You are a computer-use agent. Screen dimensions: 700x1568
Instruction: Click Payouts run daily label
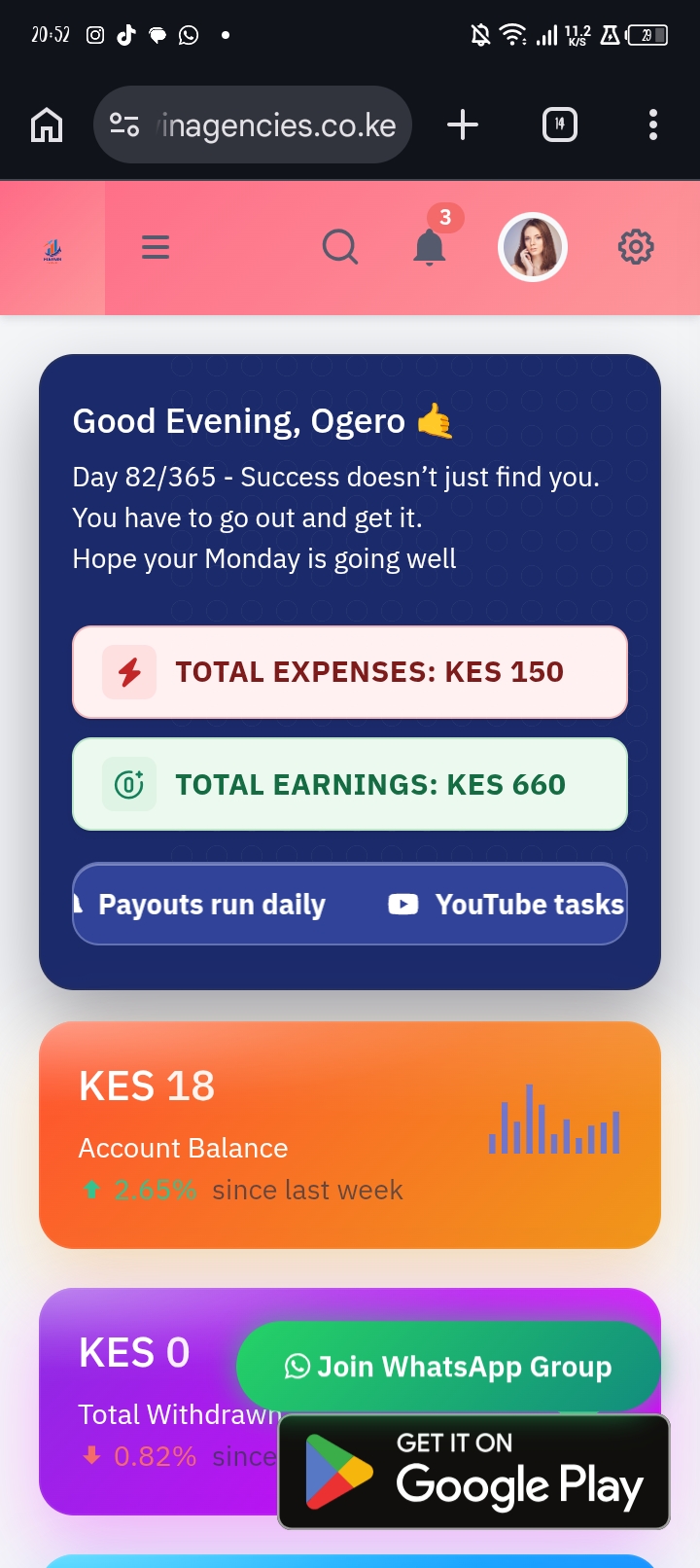pyautogui.click(x=211, y=904)
